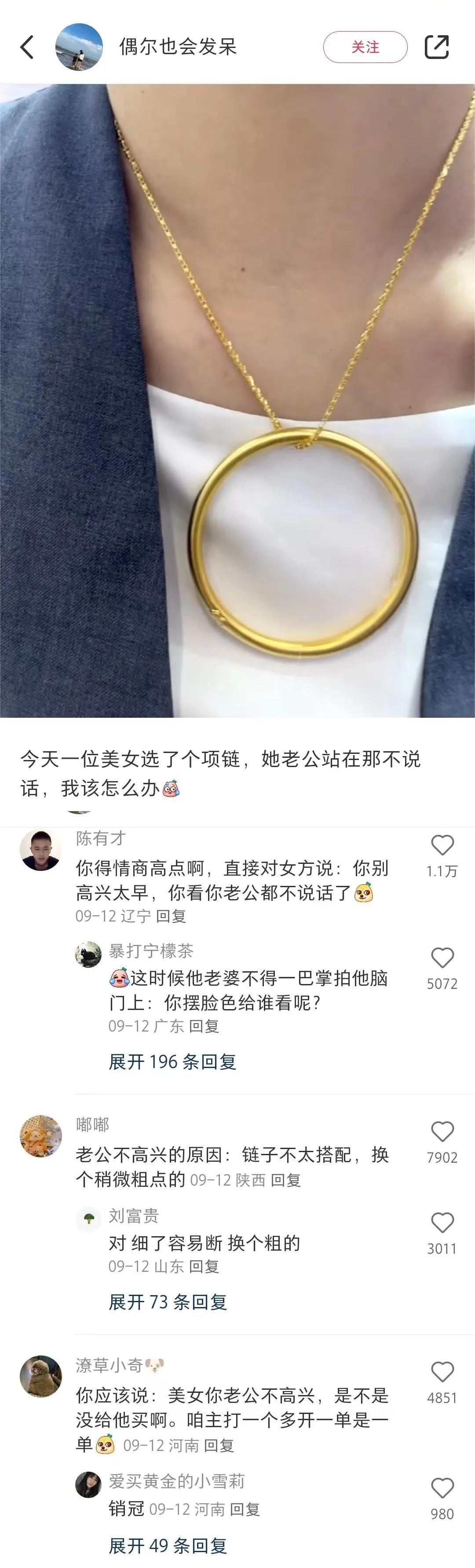Reply to 刘富贵's comment
Viewport: 475px width, 1568px height.
(x=204, y=1267)
